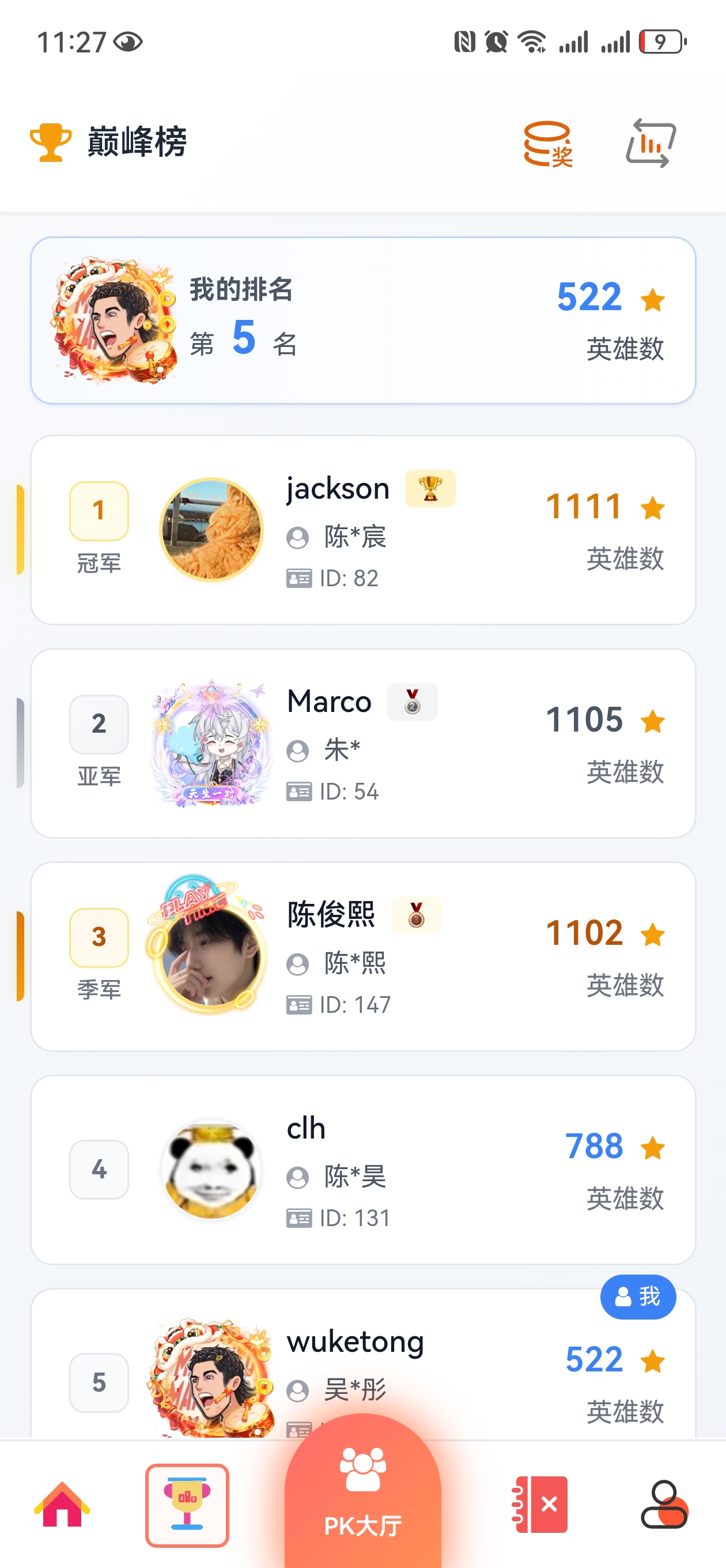Screen dimensions: 726x1568
Task: Open jackson's champion entry
Action: [362, 530]
